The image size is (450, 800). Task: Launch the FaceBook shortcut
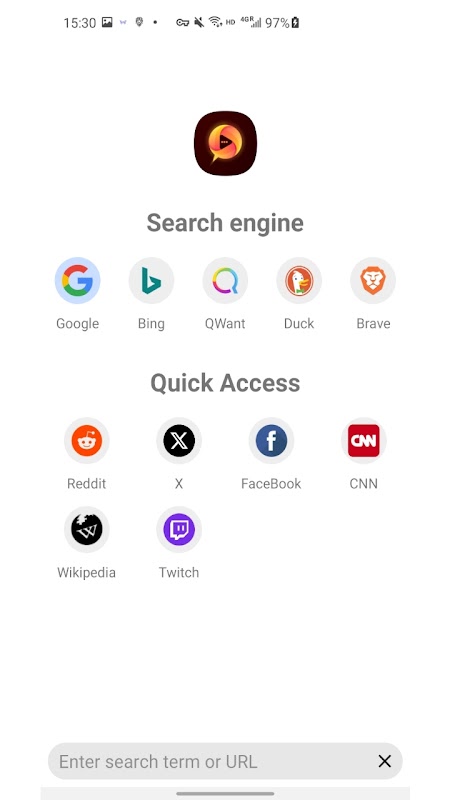[271, 440]
